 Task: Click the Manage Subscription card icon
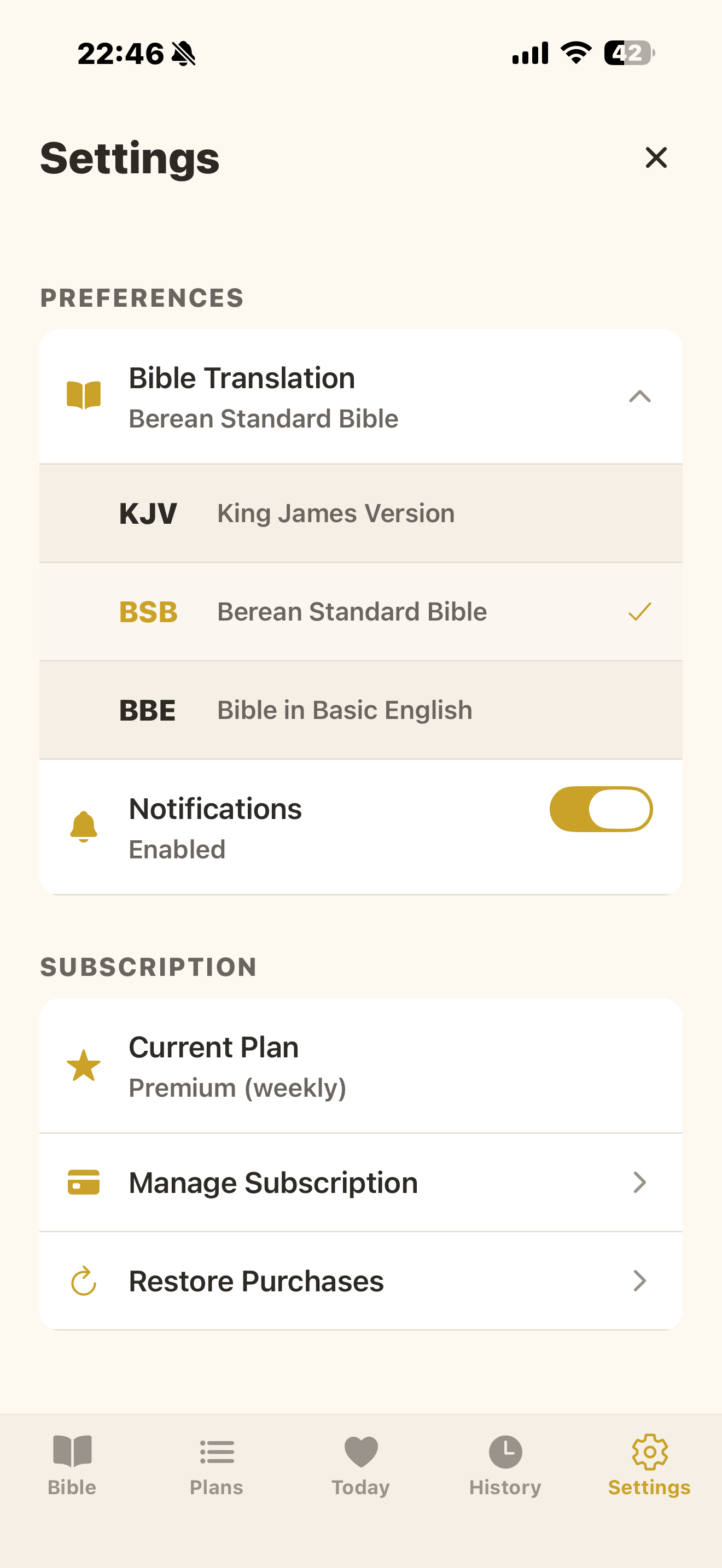83,1182
